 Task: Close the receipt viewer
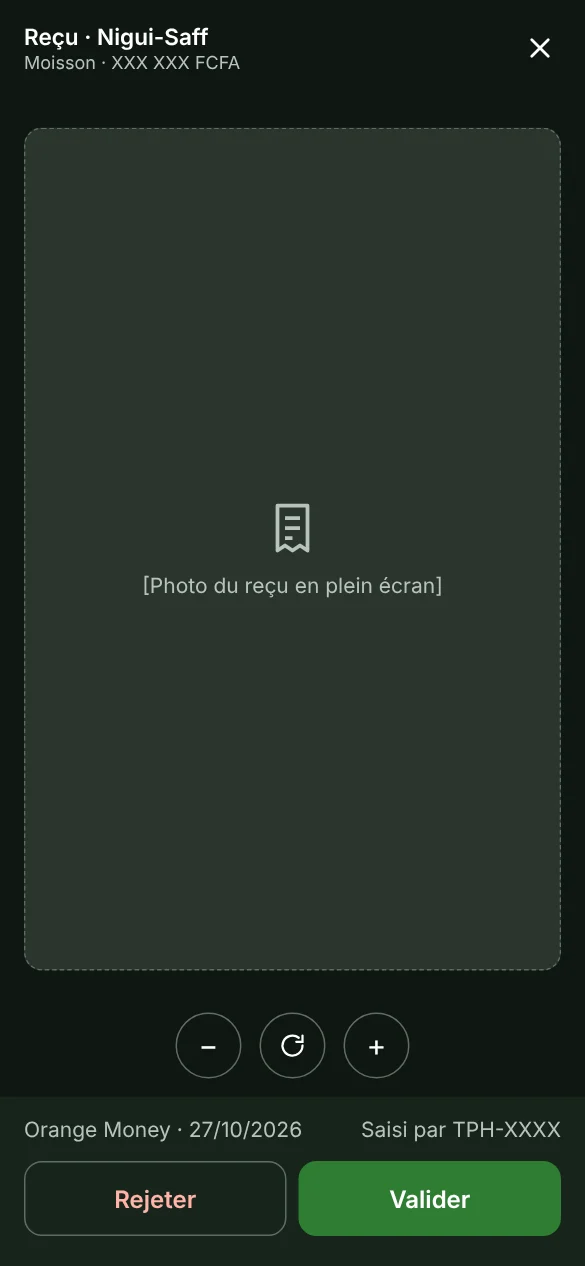(540, 48)
